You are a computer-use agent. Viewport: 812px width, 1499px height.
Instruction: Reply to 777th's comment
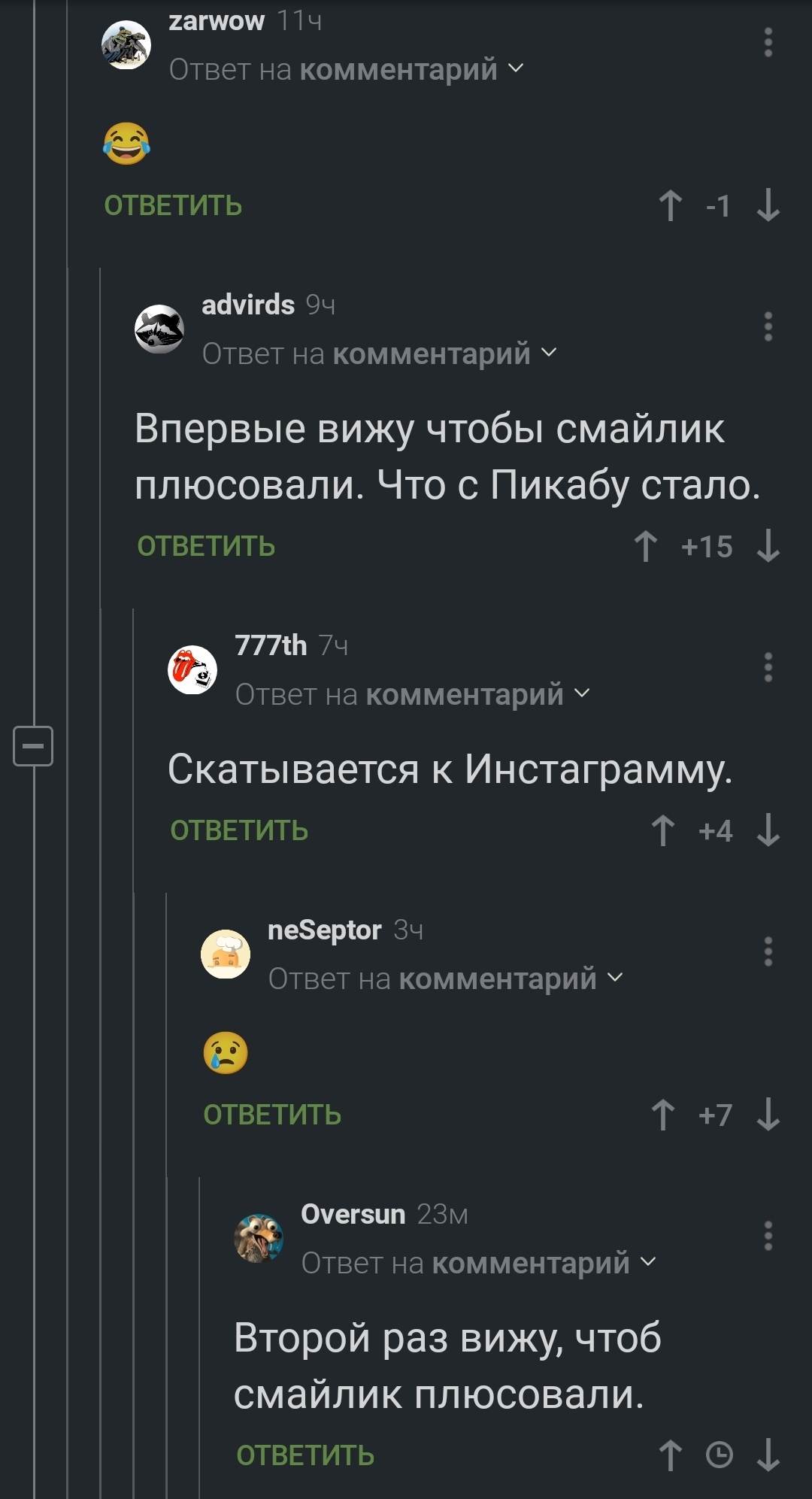click(239, 830)
